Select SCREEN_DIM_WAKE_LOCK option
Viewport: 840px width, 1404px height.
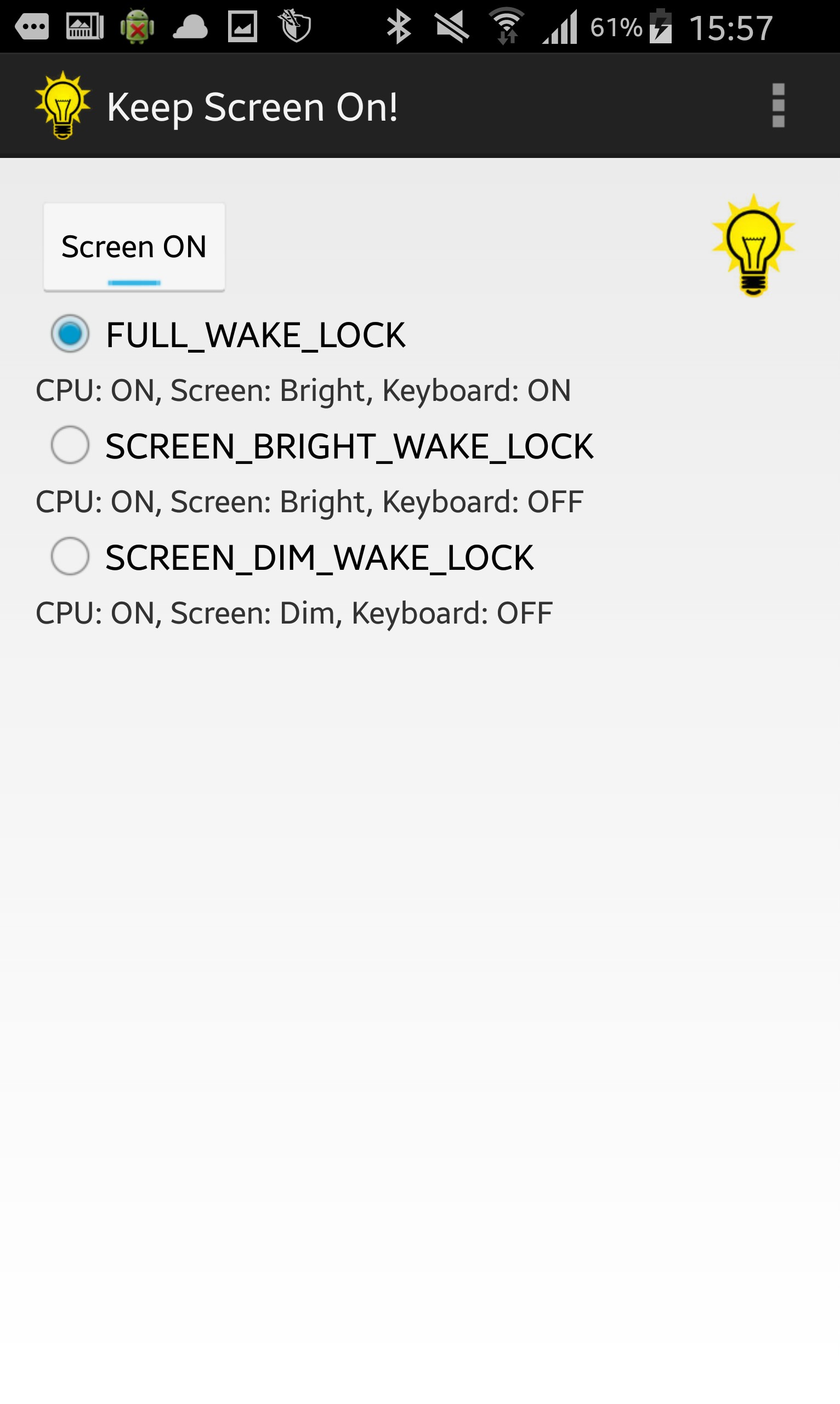(x=70, y=557)
